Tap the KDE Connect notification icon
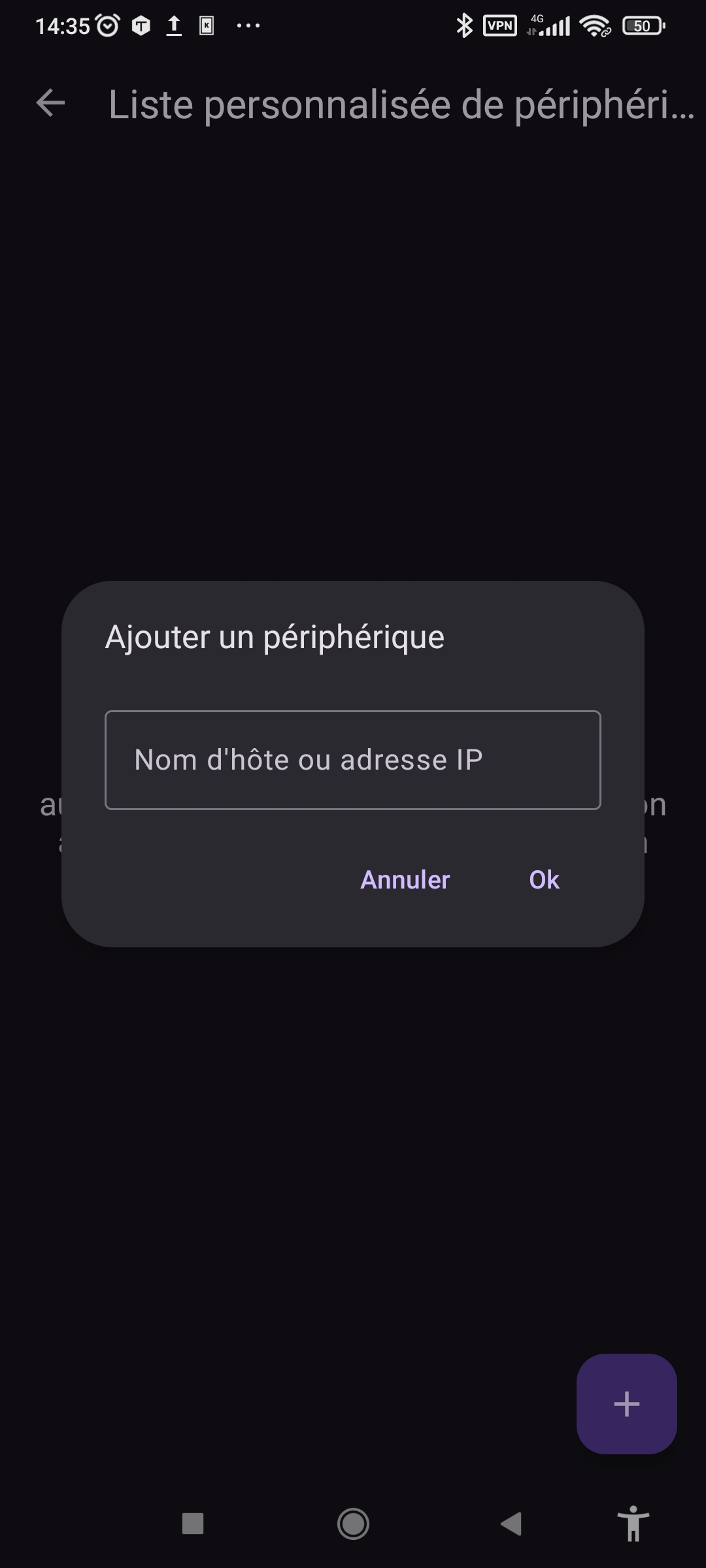 pos(207,26)
